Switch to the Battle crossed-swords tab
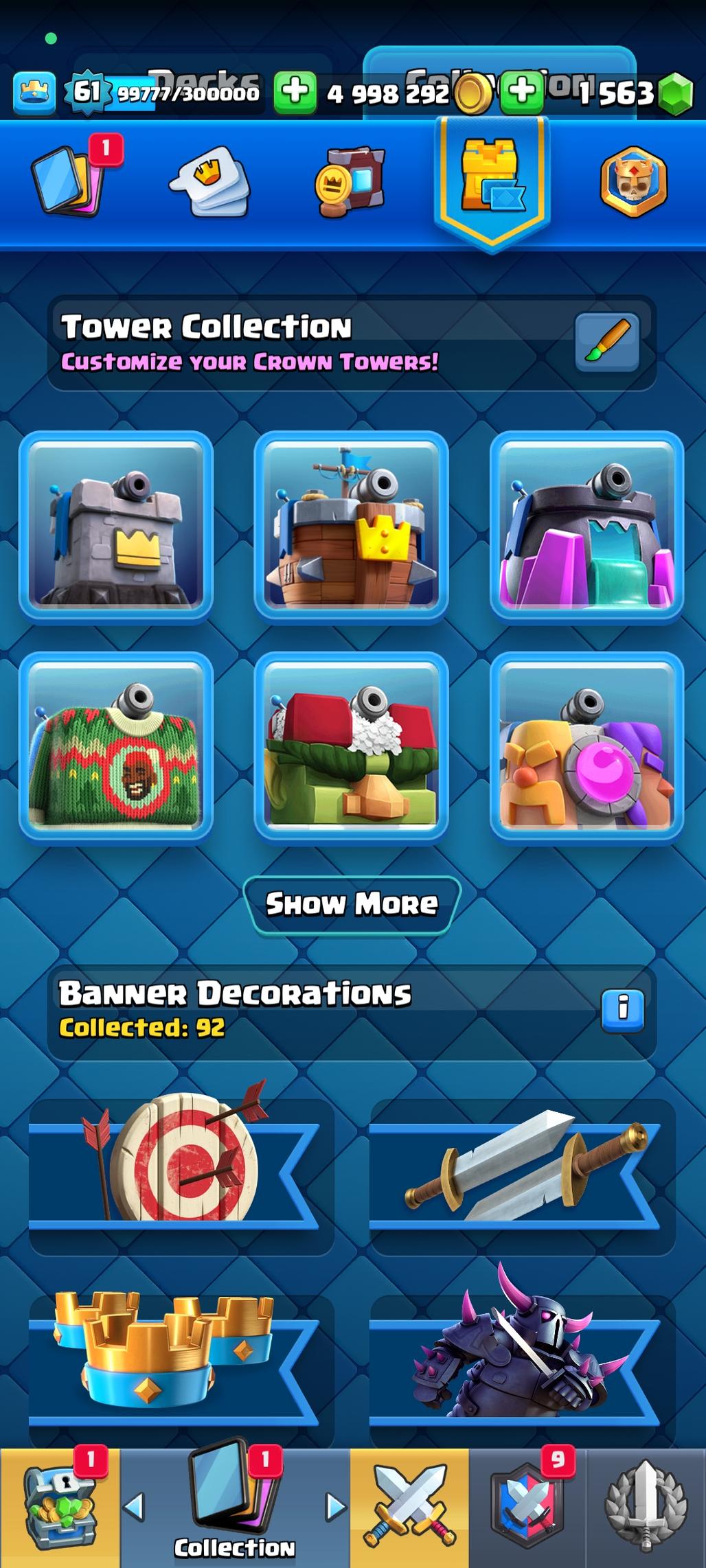This screenshot has height=1568, width=706. pyautogui.click(x=410, y=1508)
